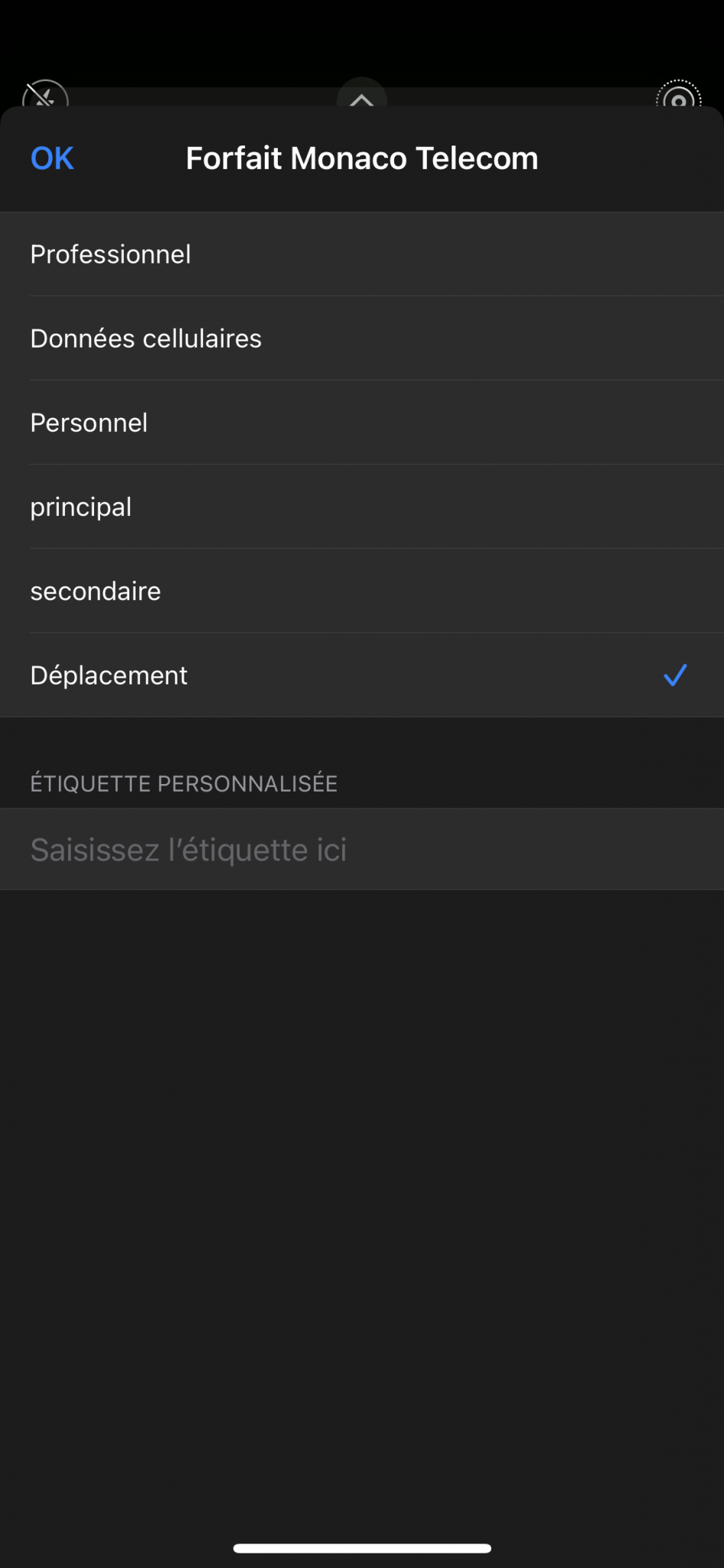
Task: Choose the secondaire label
Action: 95,590
